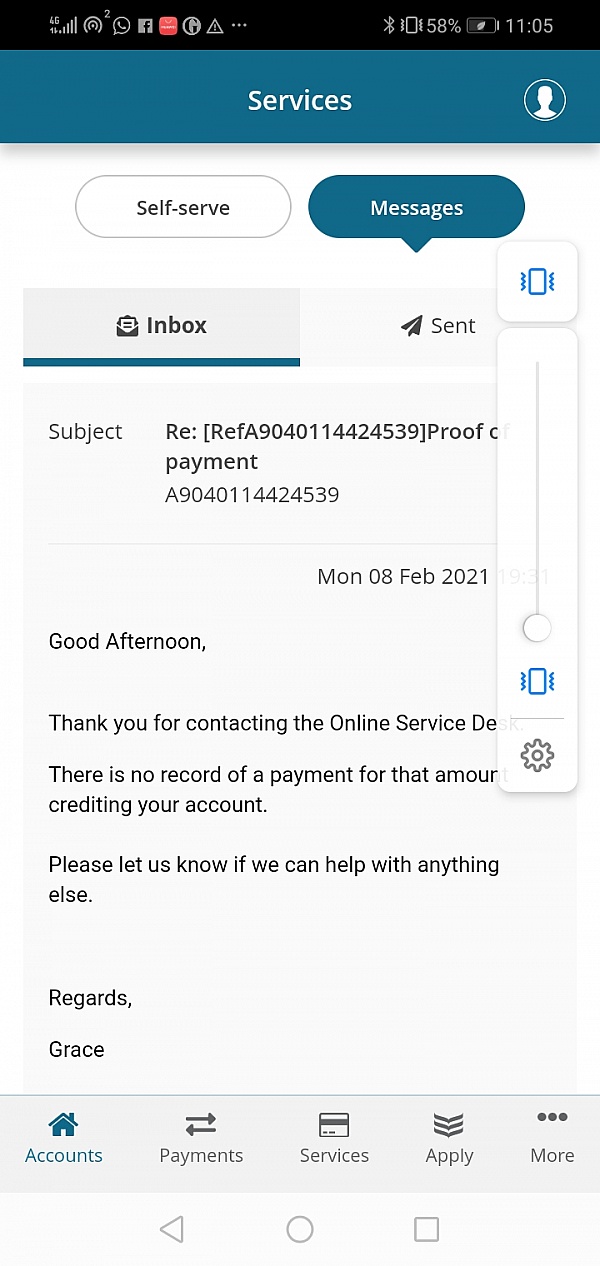Switch to the Self-serve section
Image resolution: width=600 pixels, height=1266 pixels.
183,208
